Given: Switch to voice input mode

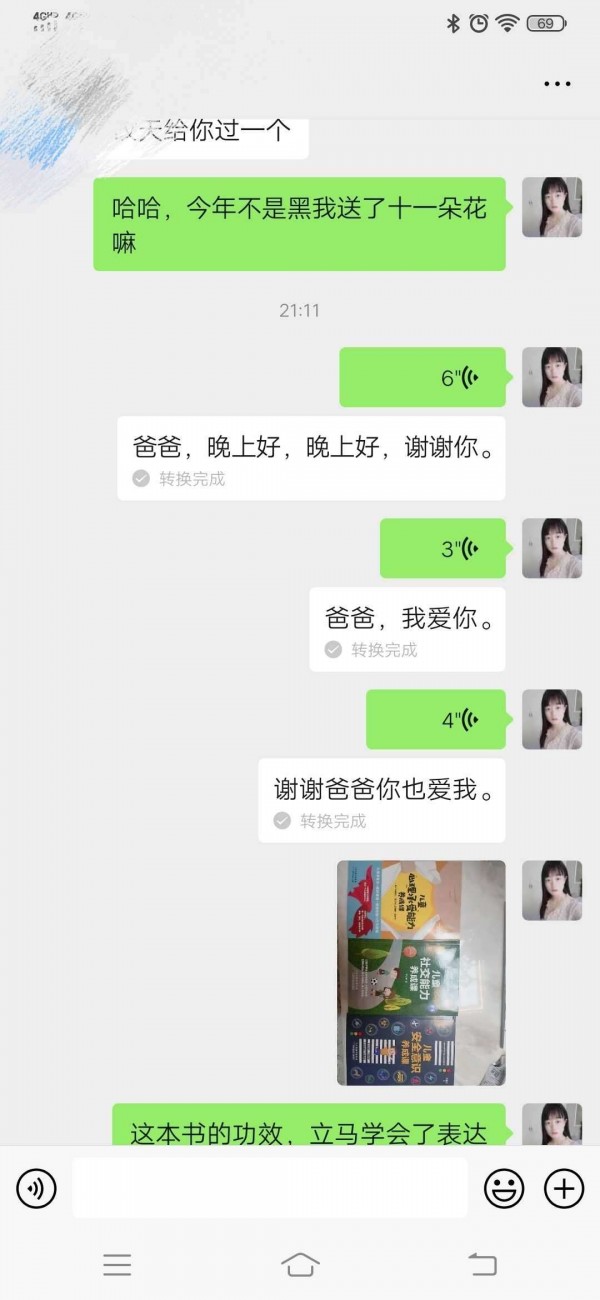Looking at the screenshot, I should click(37, 1189).
